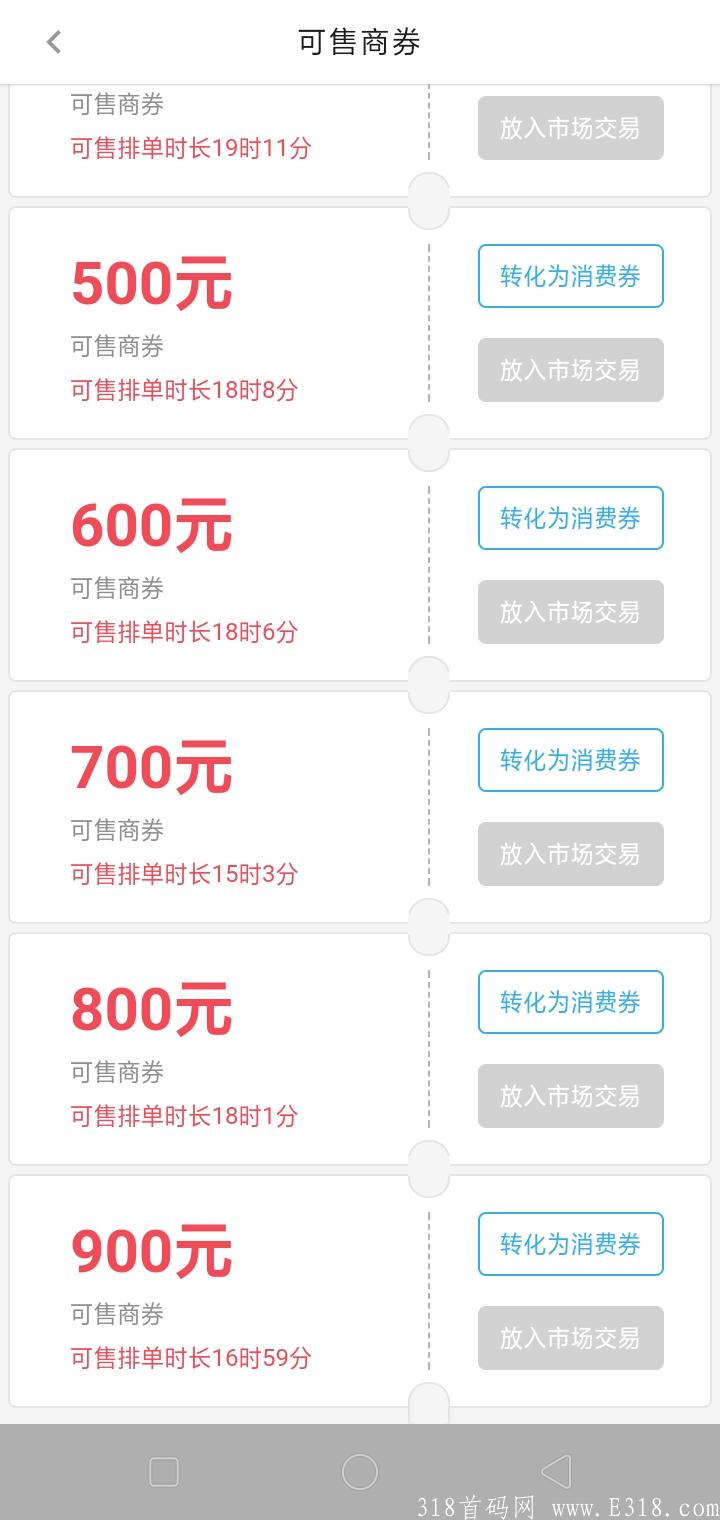Tap the 可售排单时长16时59分 countdown text
Viewport: 720px width, 1520px height.
(x=189, y=1358)
